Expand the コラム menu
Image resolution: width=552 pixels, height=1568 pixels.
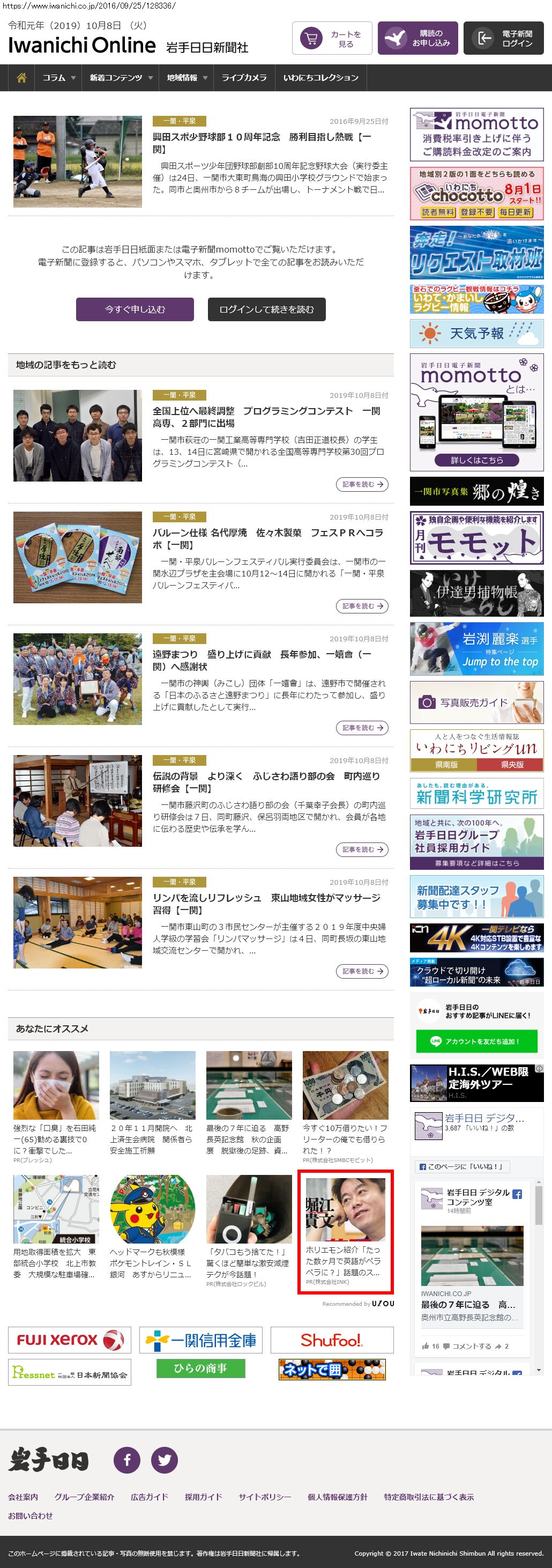[58, 78]
